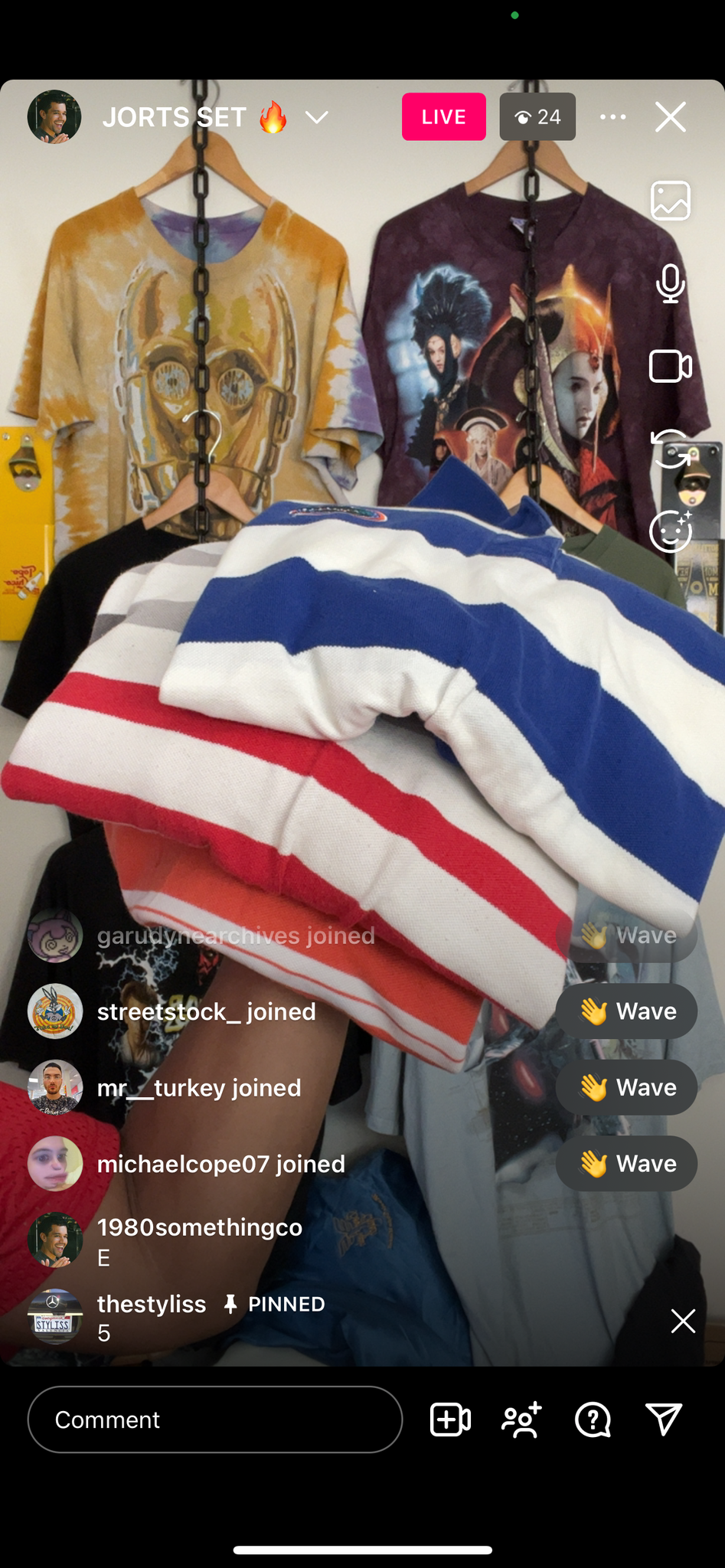Wave at streetstock_
The width and height of the screenshot is (725, 1568).
pyautogui.click(x=626, y=1011)
